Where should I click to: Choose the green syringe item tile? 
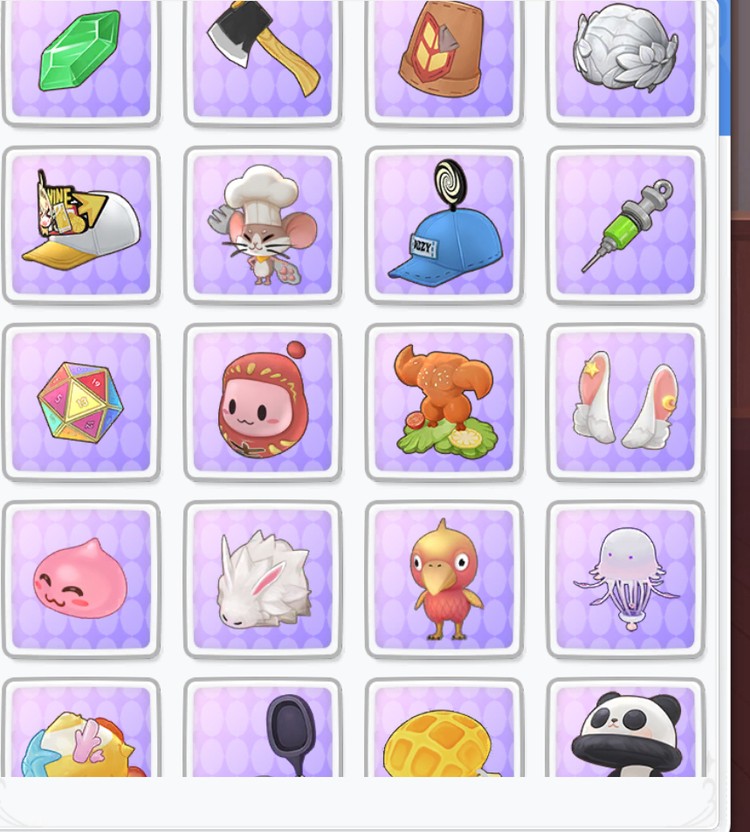[x=626, y=225]
